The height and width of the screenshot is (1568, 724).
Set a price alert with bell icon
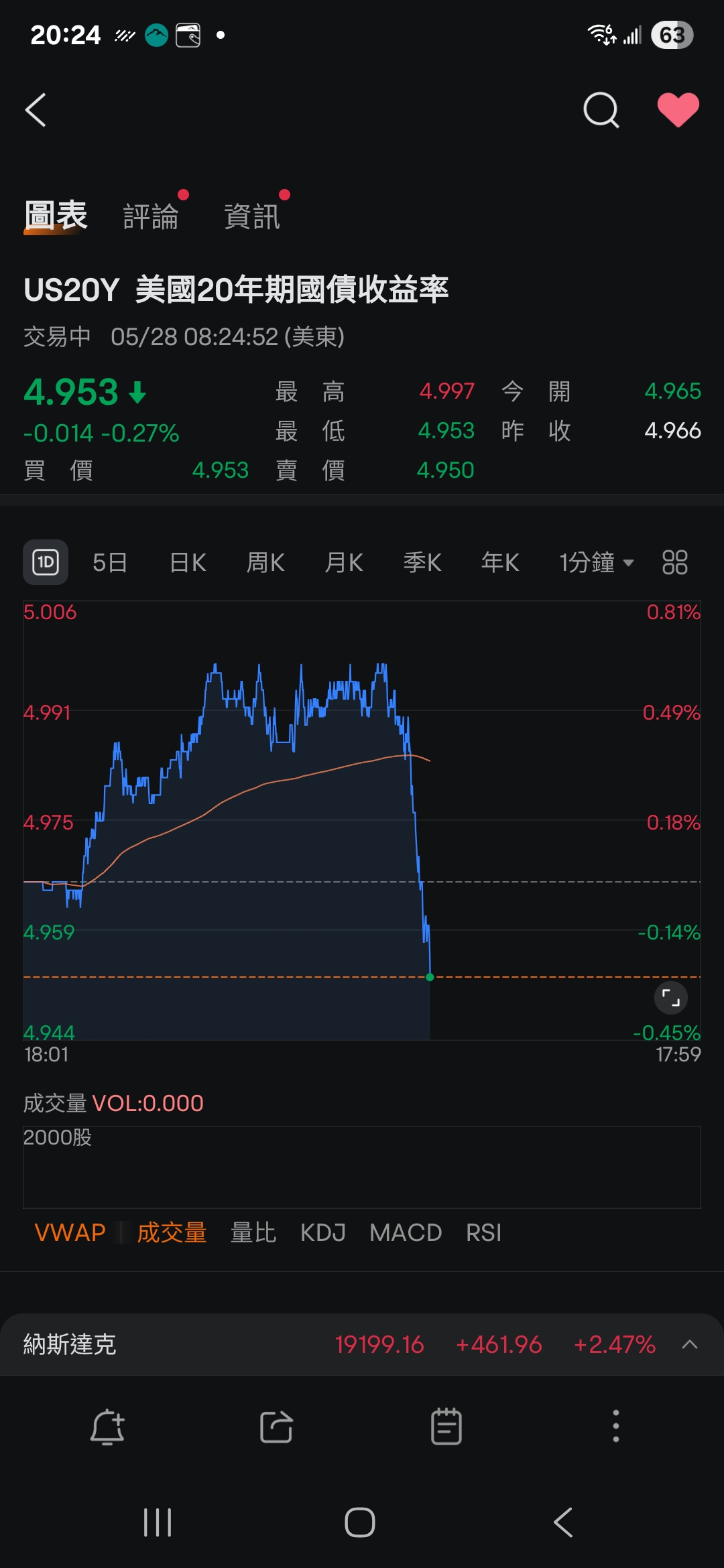(x=107, y=1426)
